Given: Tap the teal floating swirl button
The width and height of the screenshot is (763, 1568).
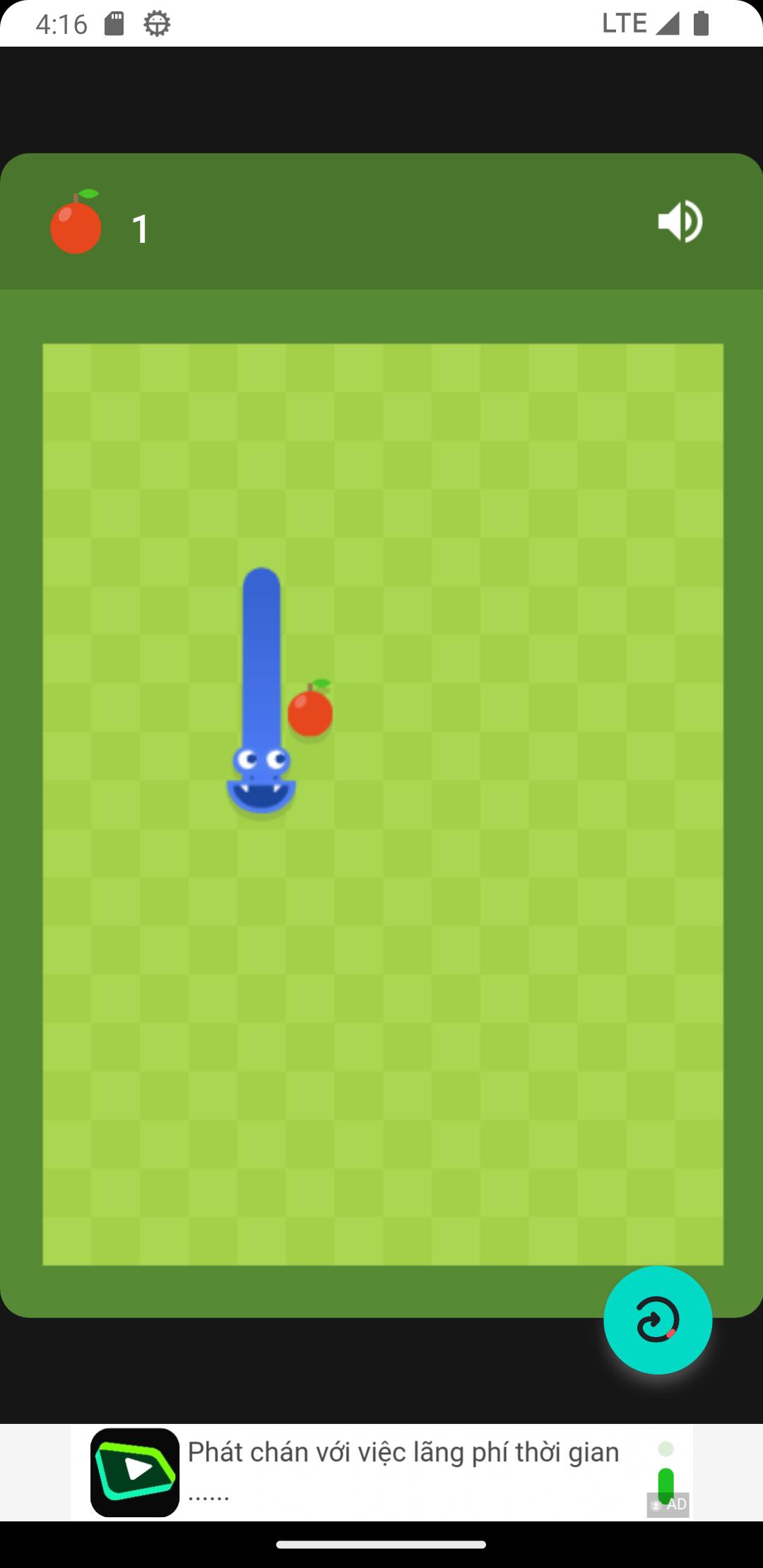Looking at the screenshot, I should tap(657, 1319).
